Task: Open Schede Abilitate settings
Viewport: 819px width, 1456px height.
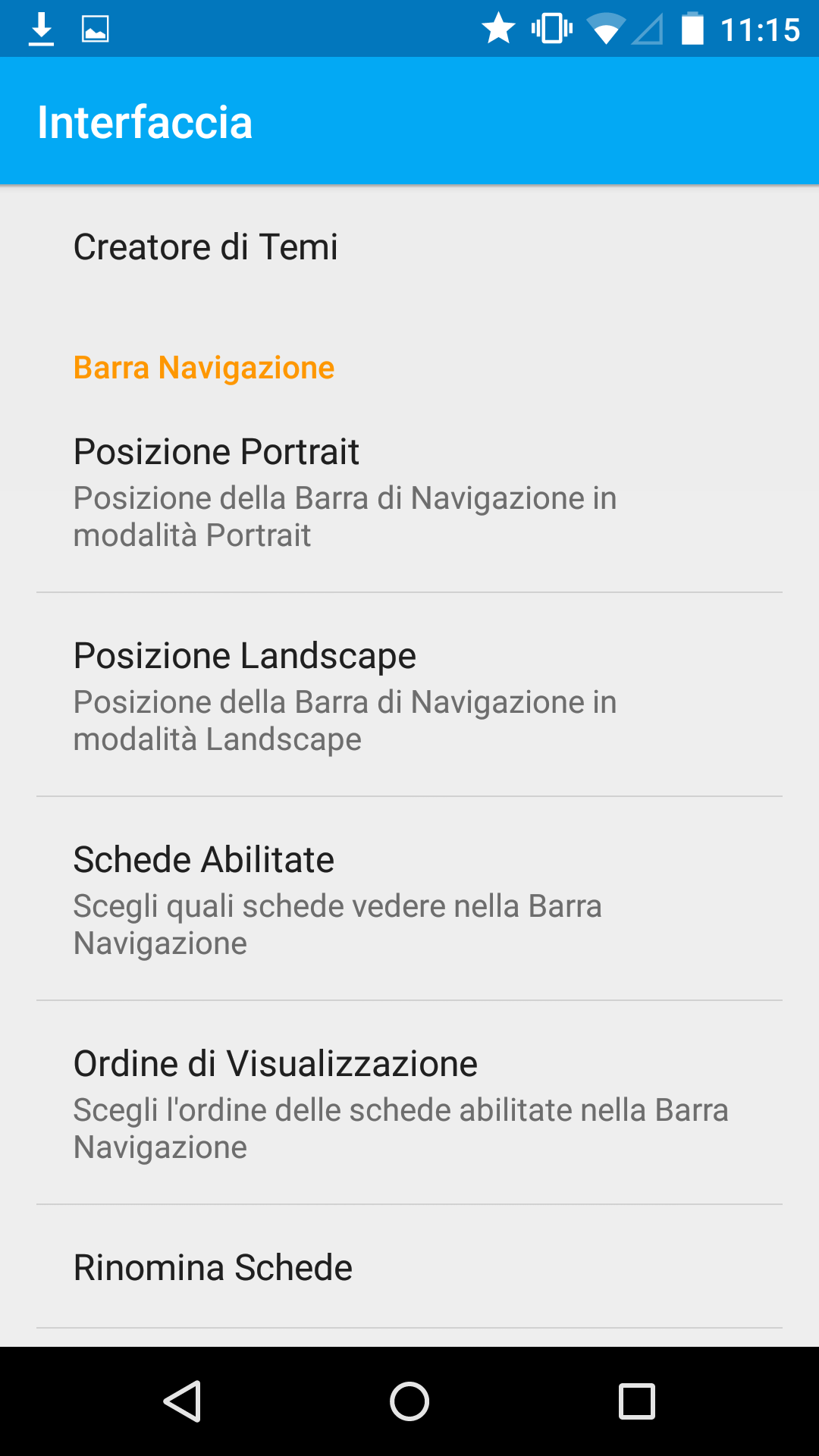Action: [409, 899]
